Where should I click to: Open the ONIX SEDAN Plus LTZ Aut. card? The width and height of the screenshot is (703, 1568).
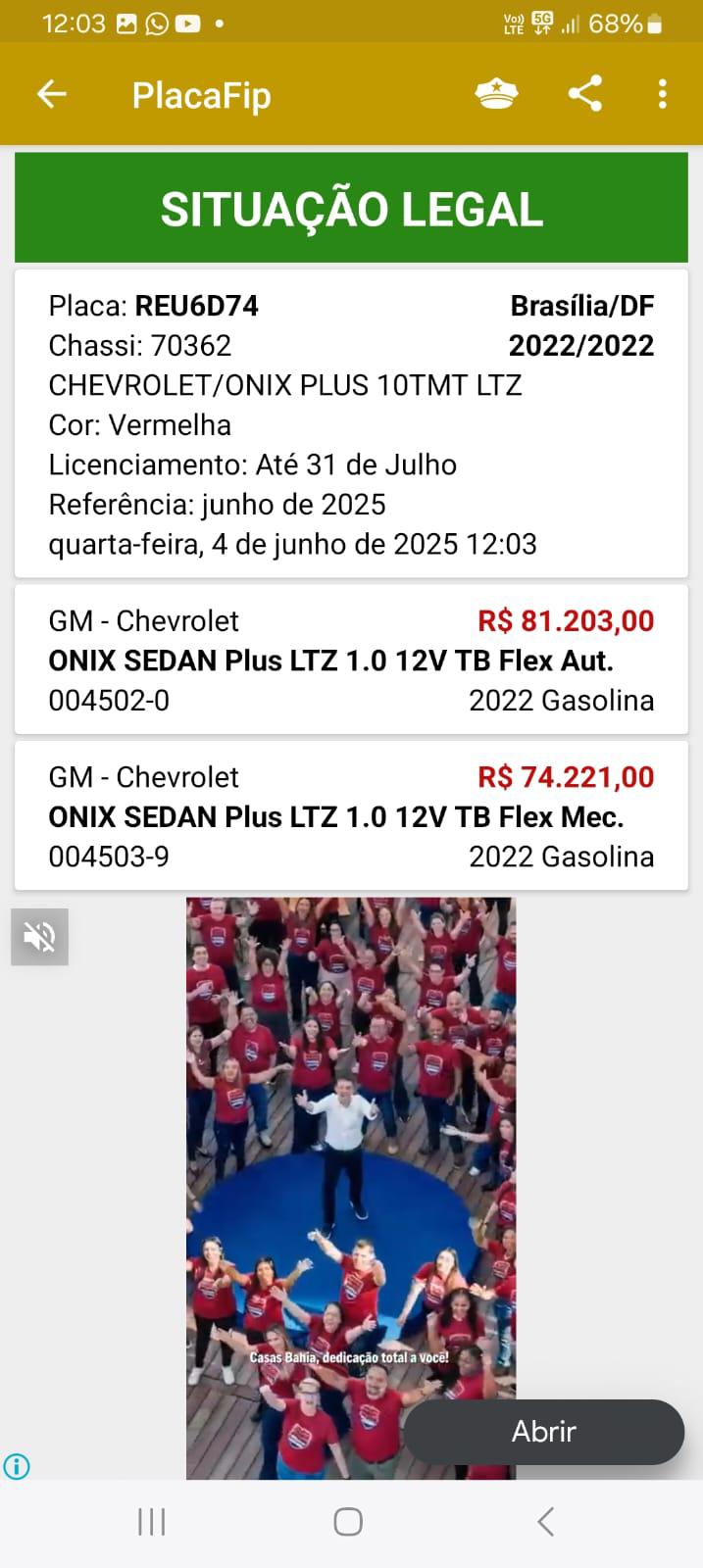tap(351, 660)
